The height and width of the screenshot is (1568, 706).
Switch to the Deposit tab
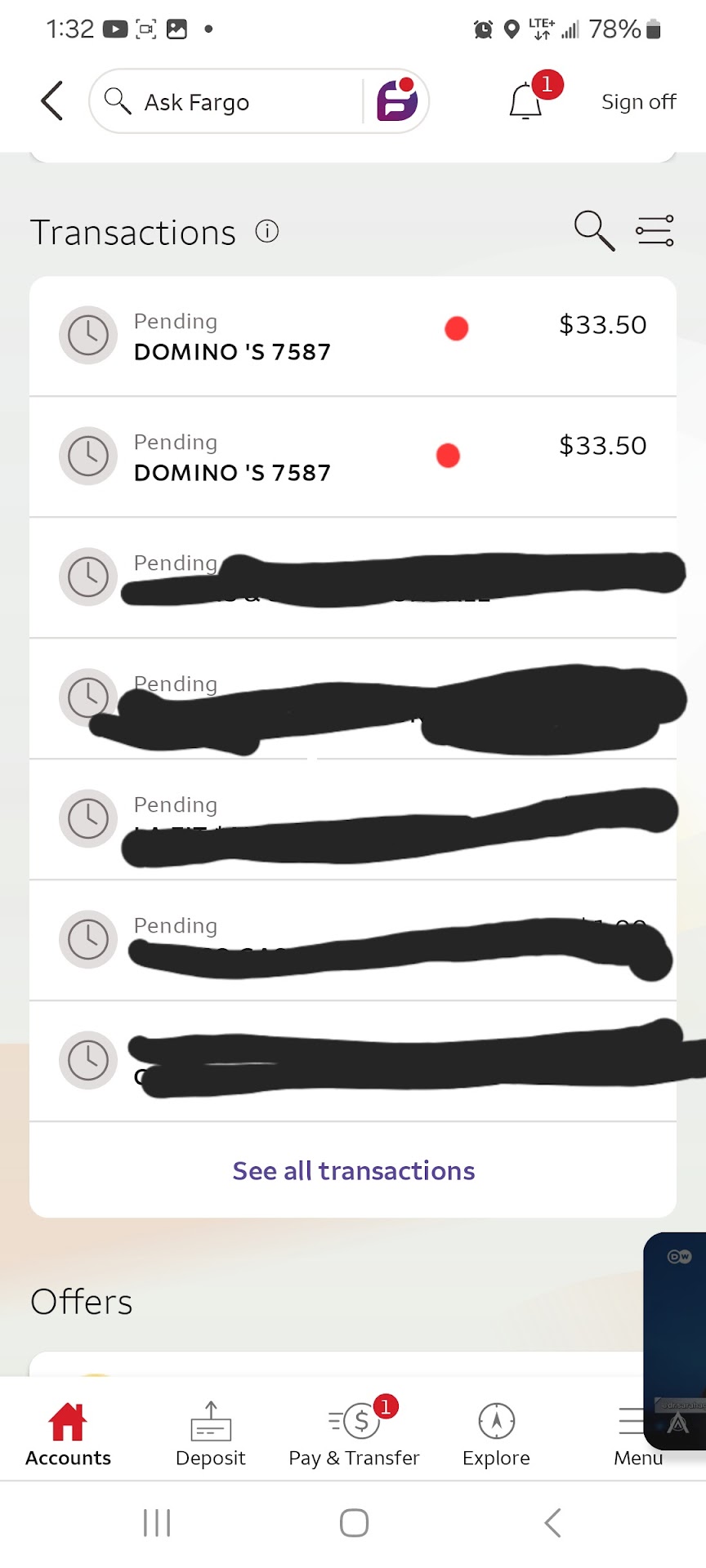pos(211,1434)
